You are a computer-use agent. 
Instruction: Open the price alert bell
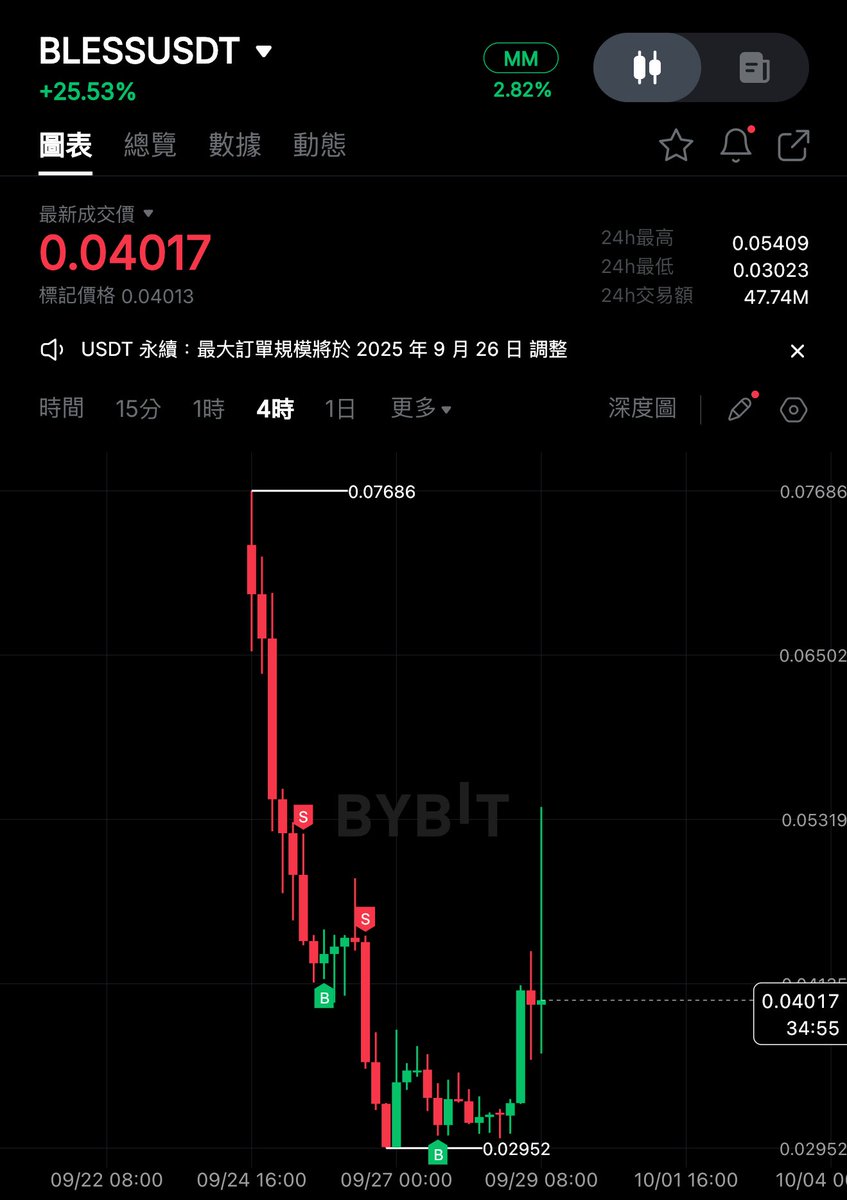click(736, 146)
